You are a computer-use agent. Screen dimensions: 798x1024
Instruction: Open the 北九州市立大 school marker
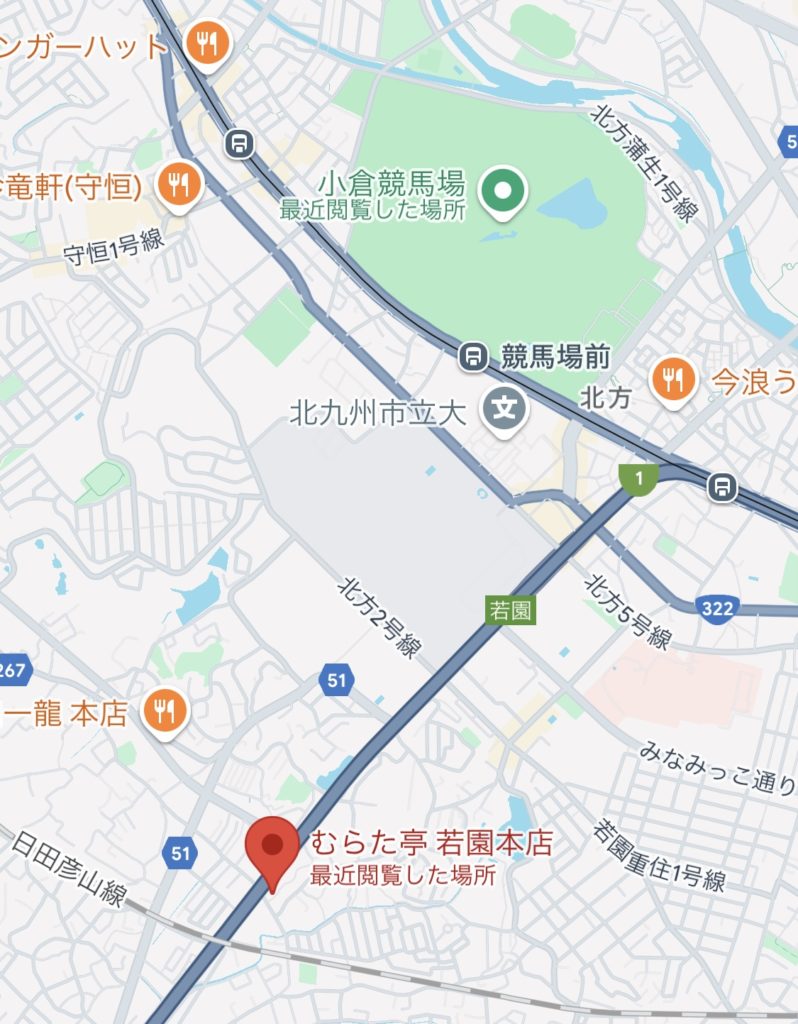[506, 408]
